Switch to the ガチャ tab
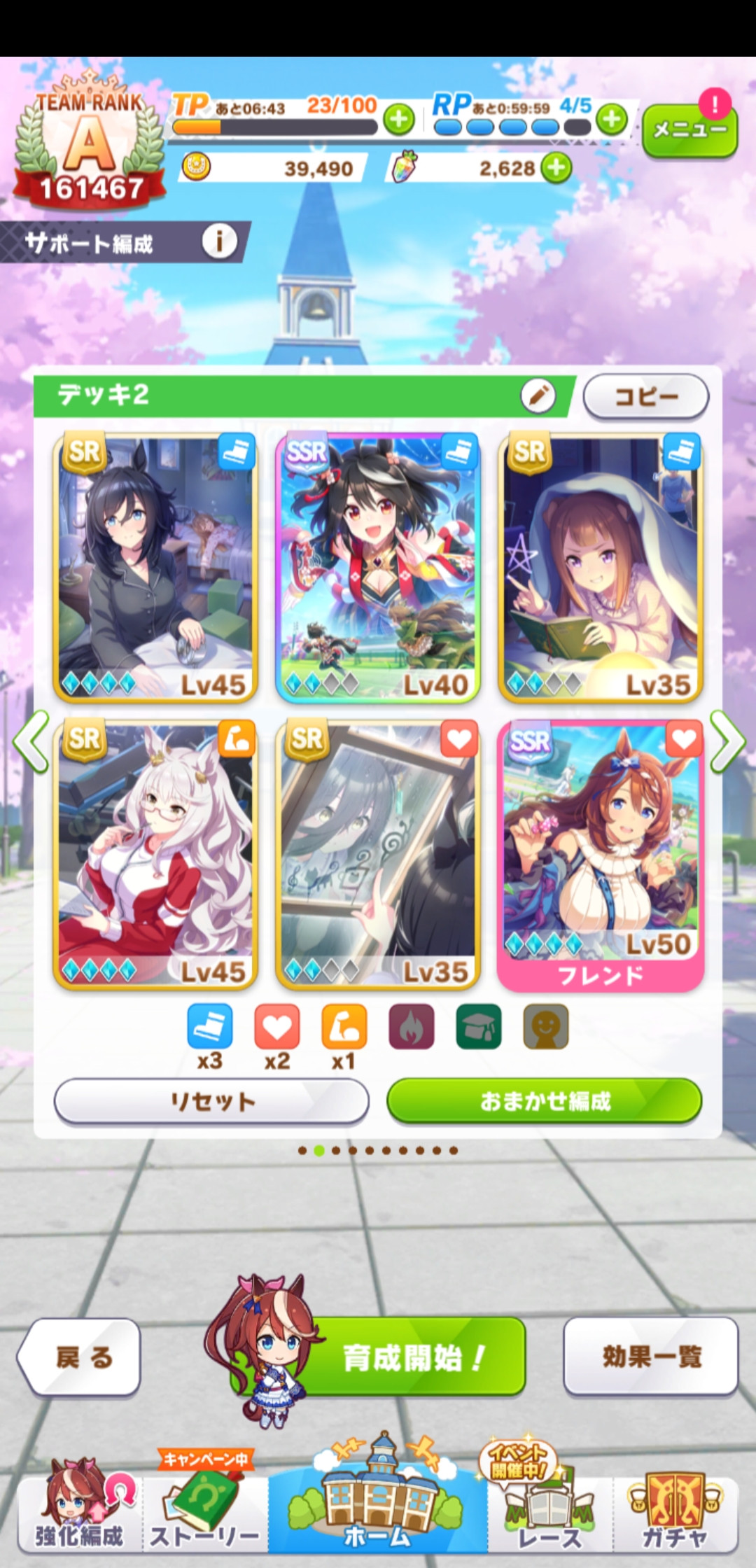This screenshot has height=1568, width=756. (x=676, y=1511)
